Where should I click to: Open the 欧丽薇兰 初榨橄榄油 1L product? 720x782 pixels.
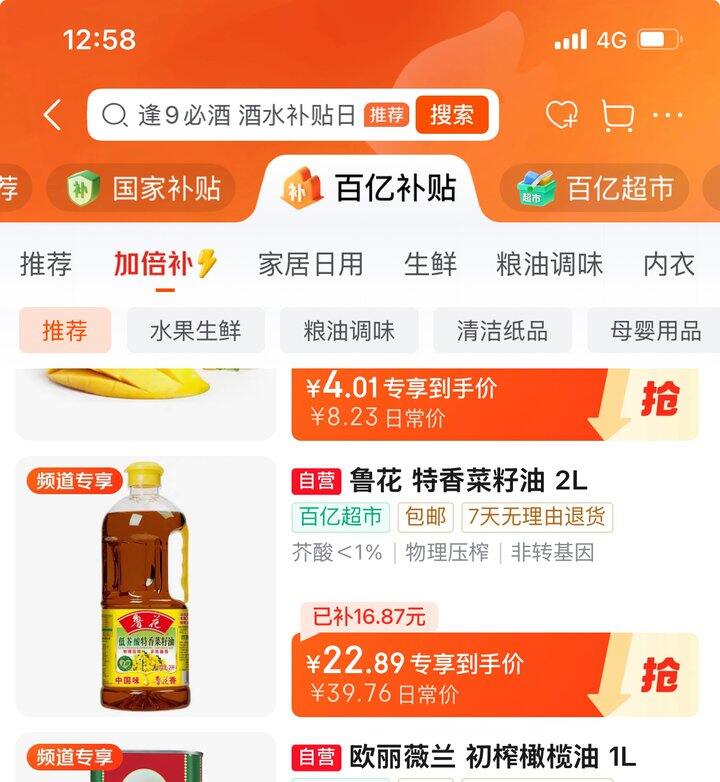click(x=492, y=757)
